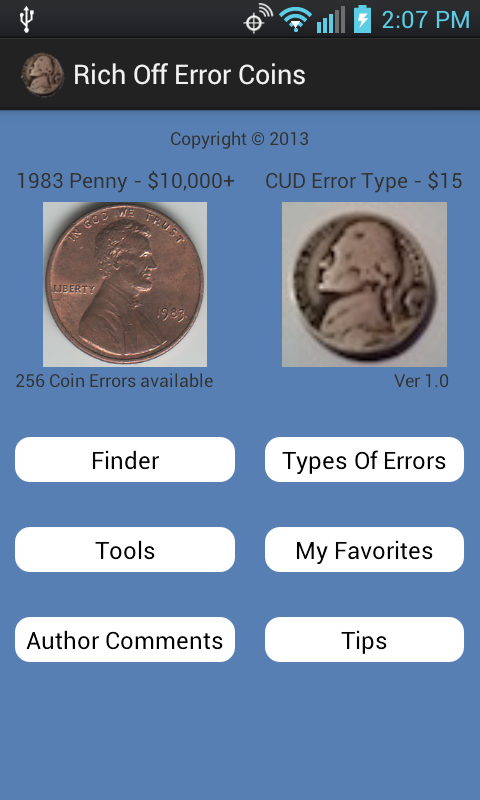
Task: Open the Finder button
Action: tap(125, 460)
